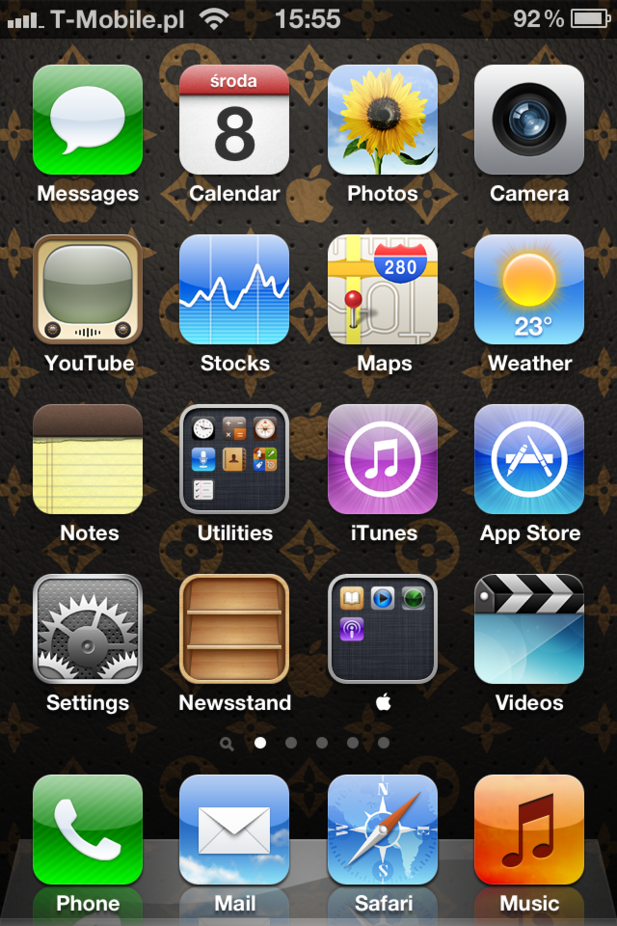Launch the Maps app
The image size is (617, 926).
click(x=382, y=290)
